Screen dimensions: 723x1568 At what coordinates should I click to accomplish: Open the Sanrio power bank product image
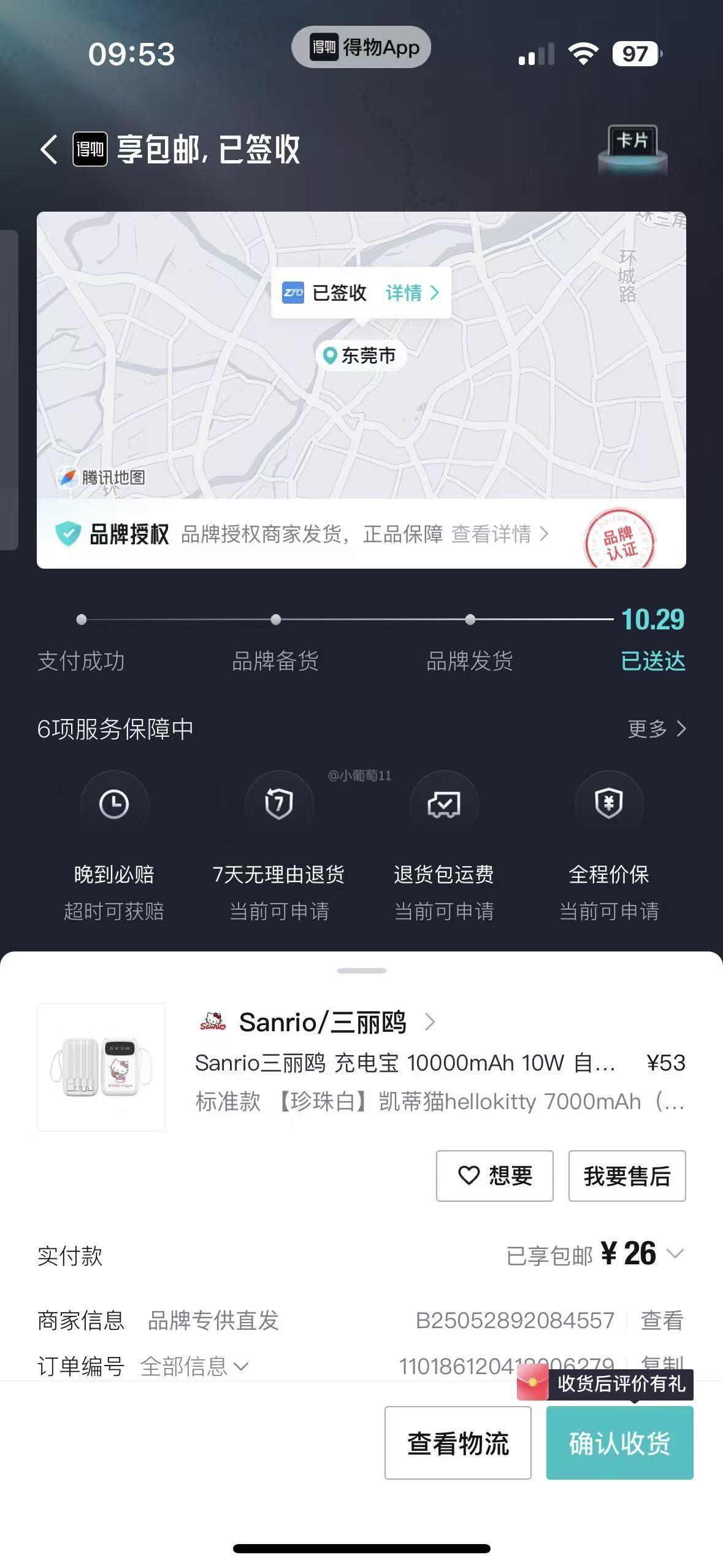pyautogui.click(x=101, y=1067)
